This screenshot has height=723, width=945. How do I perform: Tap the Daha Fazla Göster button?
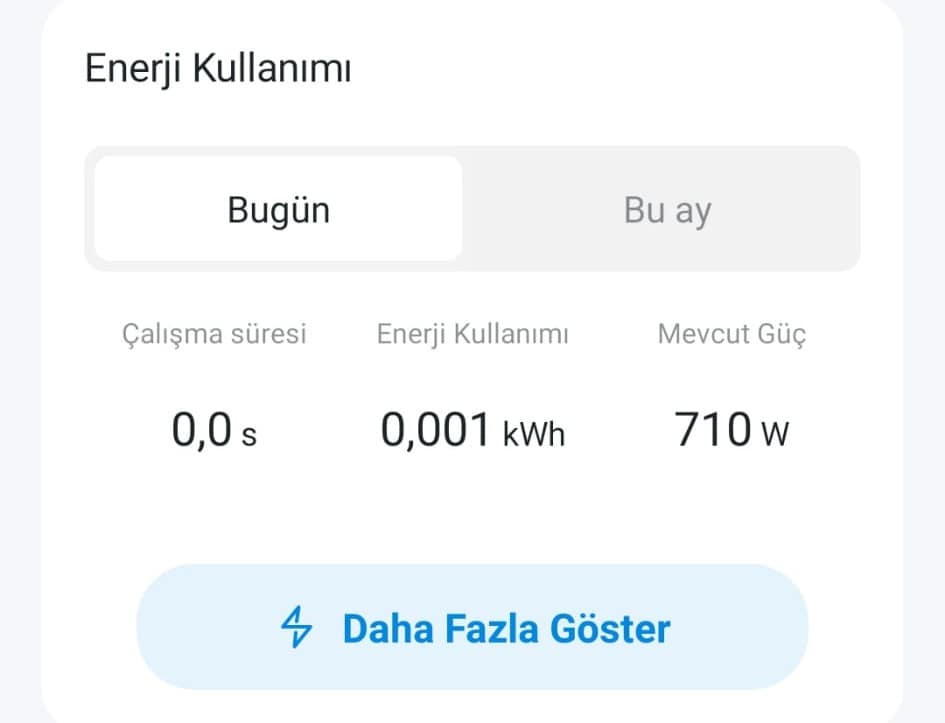pyautogui.click(x=472, y=627)
